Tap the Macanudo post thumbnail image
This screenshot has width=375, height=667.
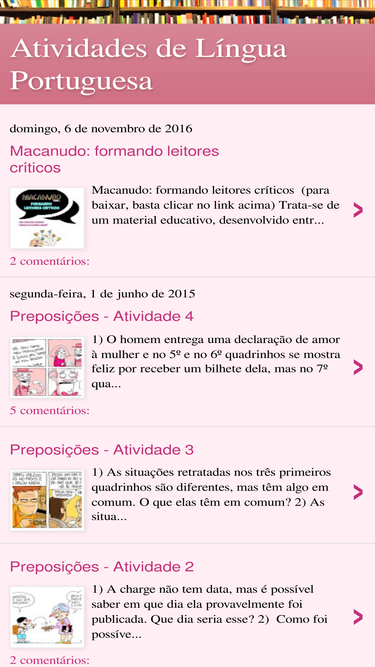pyautogui.click(x=47, y=218)
